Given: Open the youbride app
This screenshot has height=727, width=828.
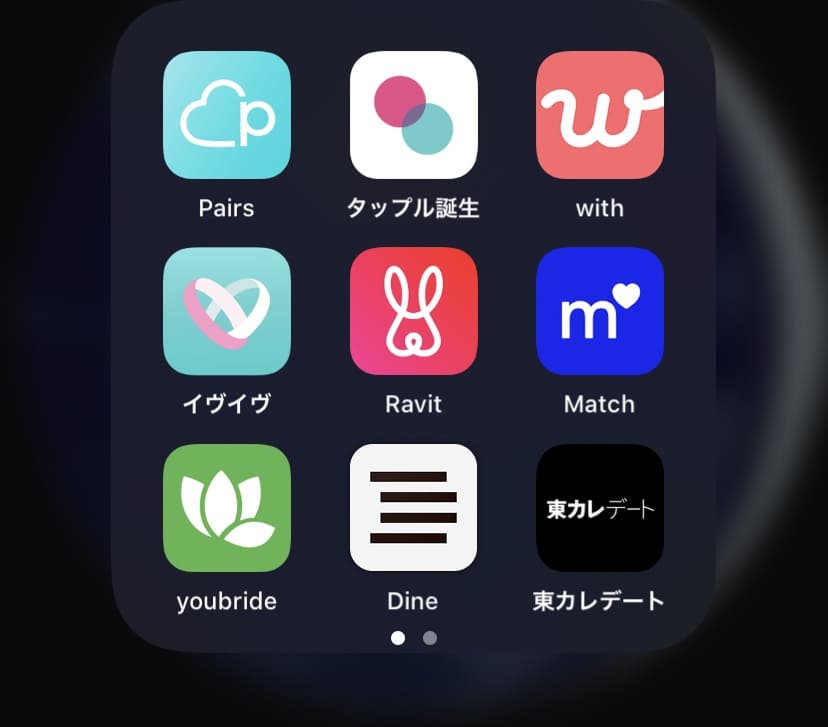Looking at the screenshot, I should click(227, 508).
